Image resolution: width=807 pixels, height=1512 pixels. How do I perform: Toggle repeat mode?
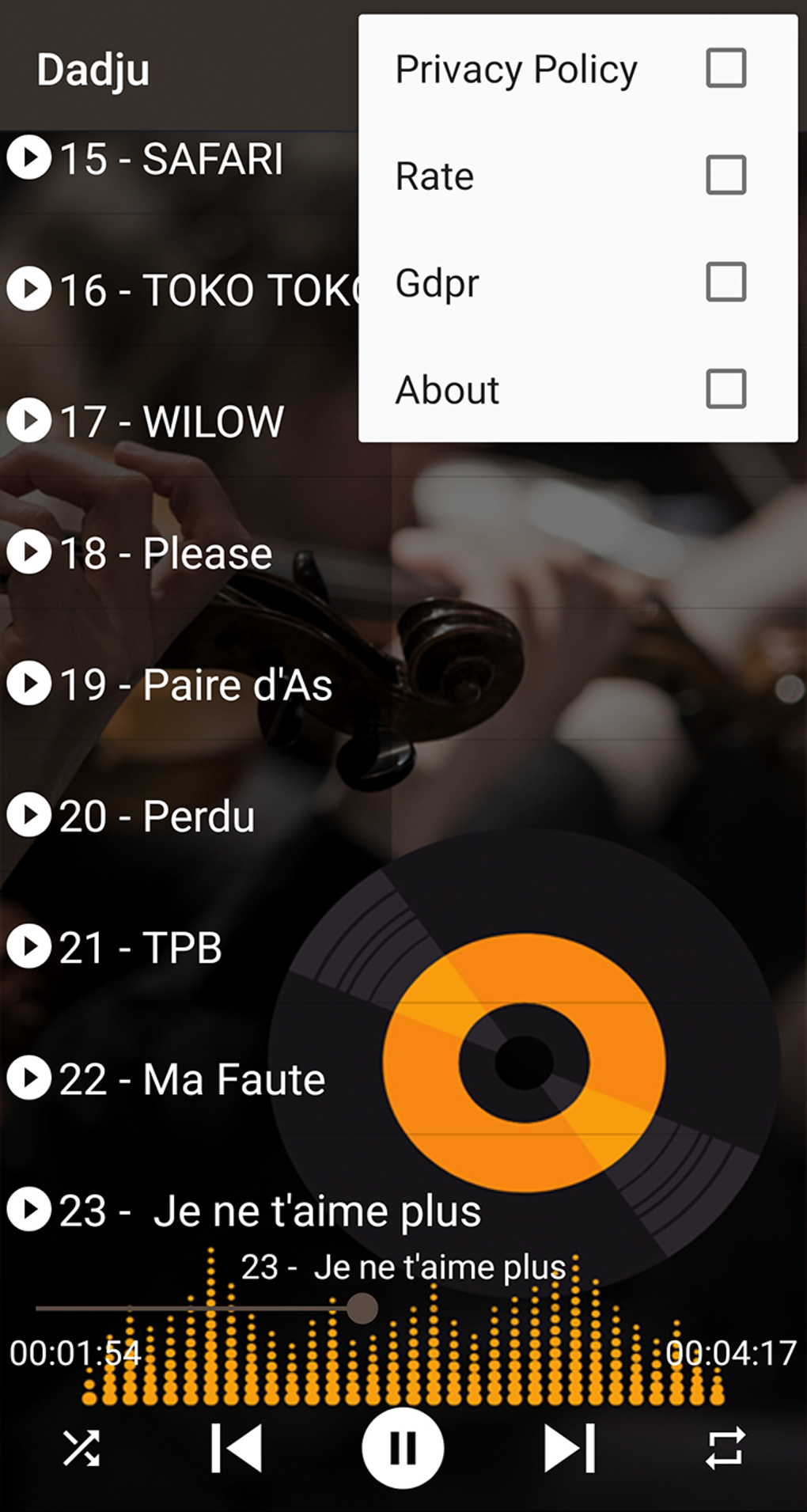pos(726,1448)
